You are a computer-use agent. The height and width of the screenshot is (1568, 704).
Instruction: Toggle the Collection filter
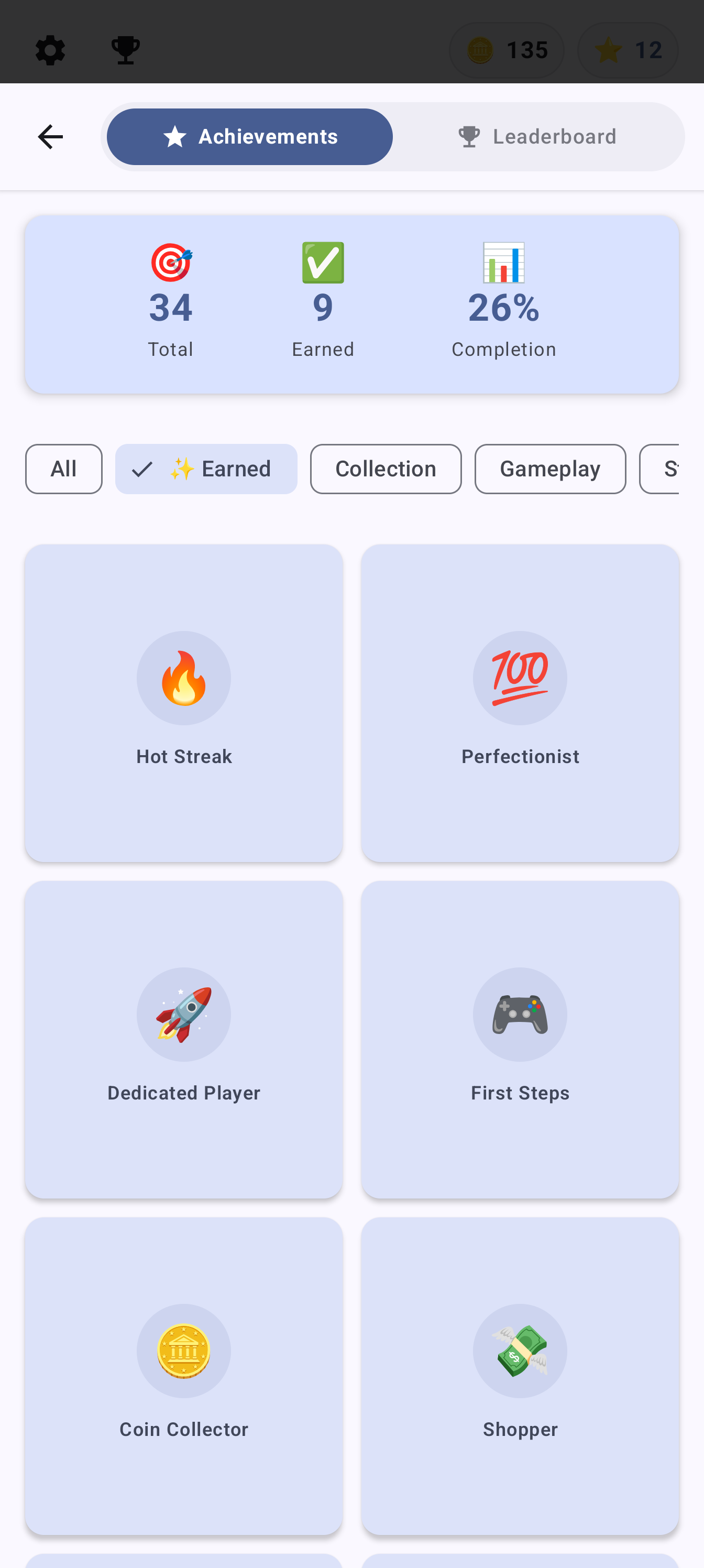[x=385, y=469]
